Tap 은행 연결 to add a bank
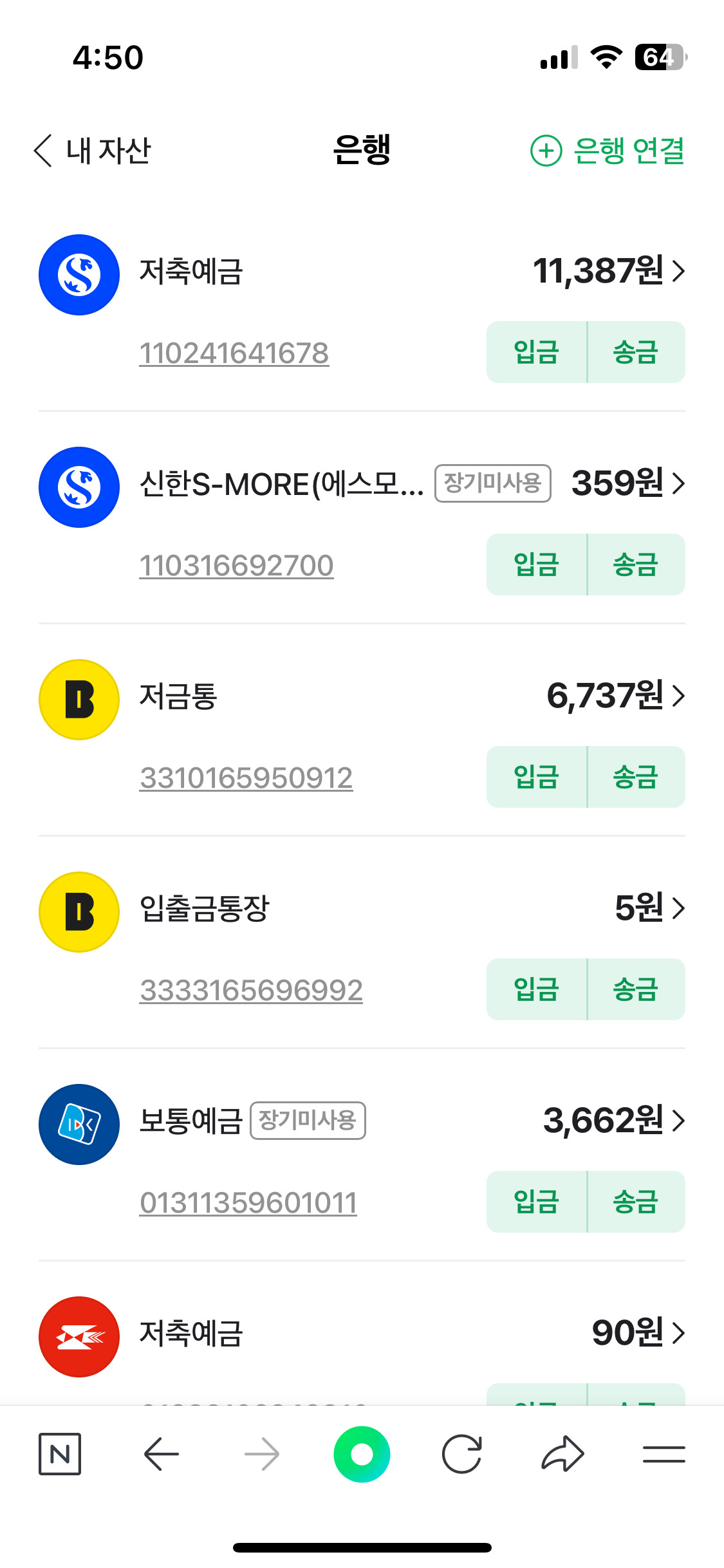Screen dimensions: 724x1568 [x=608, y=151]
